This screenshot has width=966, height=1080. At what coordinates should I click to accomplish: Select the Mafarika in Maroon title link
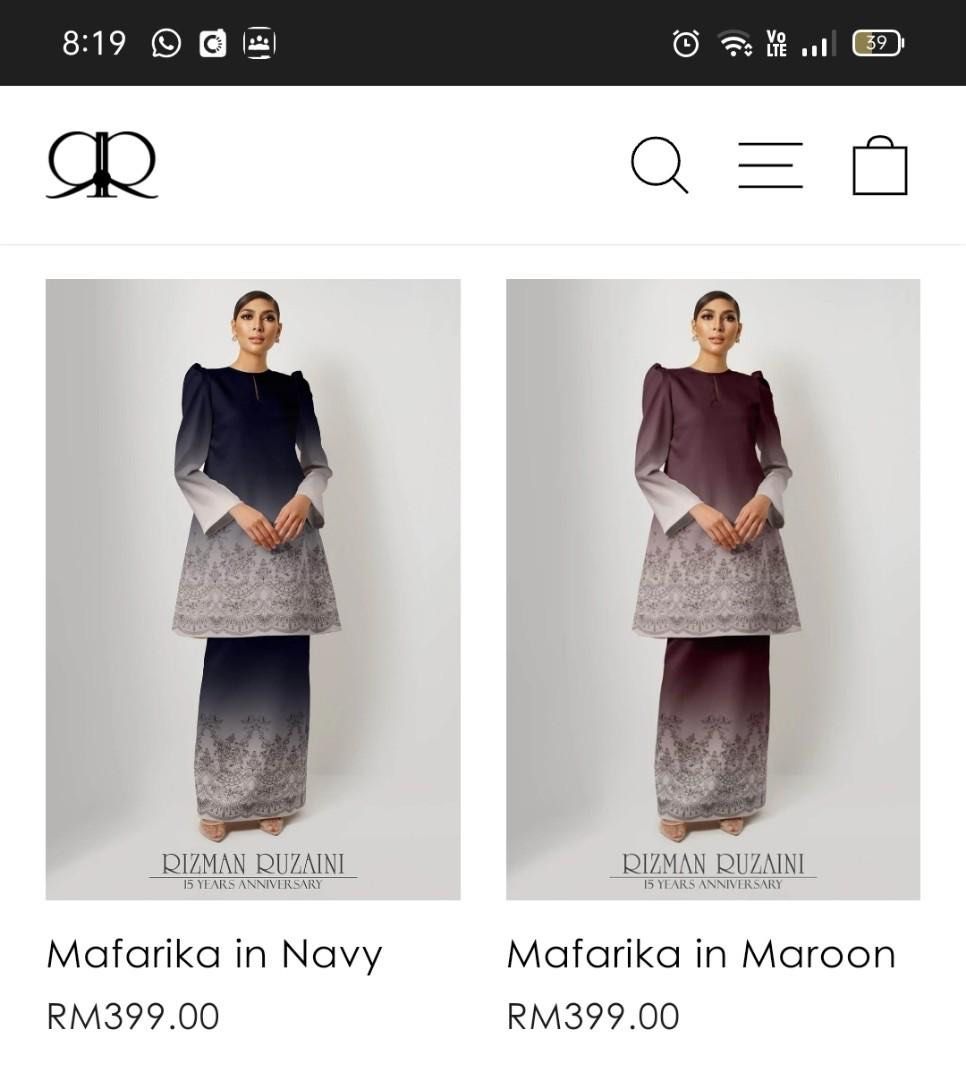pyautogui.click(x=701, y=954)
